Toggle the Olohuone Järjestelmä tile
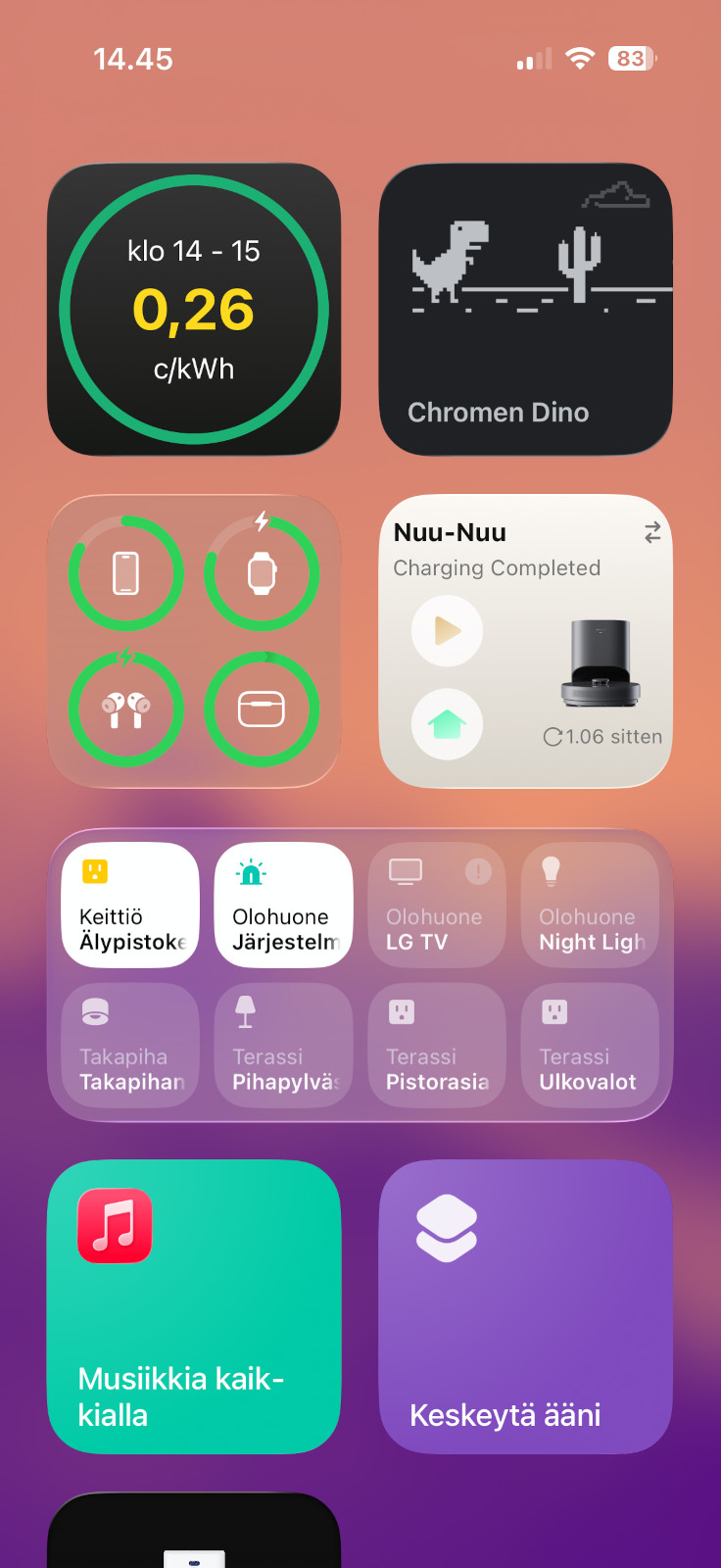The image size is (721, 1568). pyautogui.click(x=283, y=906)
